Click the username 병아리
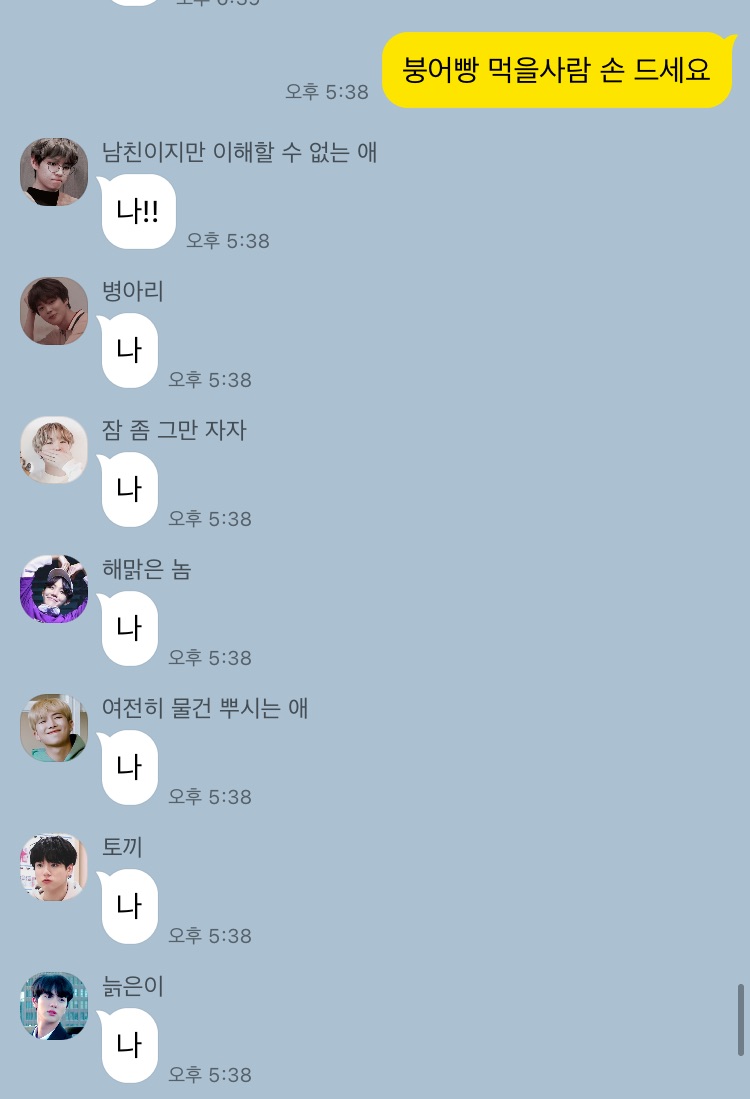The width and height of the screenshot is (750, 1099). [x=132, y=291]
